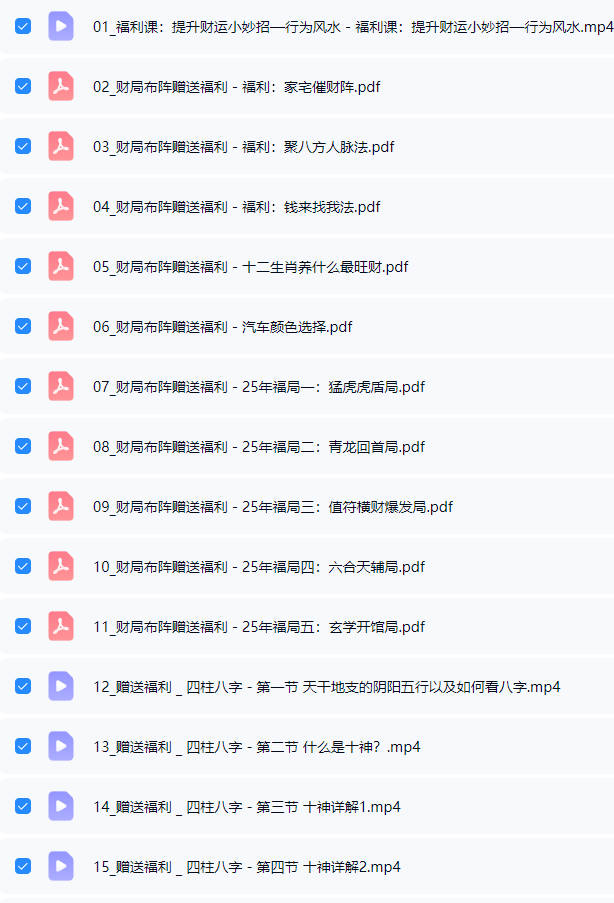614x903 pixels.
Task: Toggle the checkbox for 08 青龙回首局.pdf
Action: pos(23,446)
